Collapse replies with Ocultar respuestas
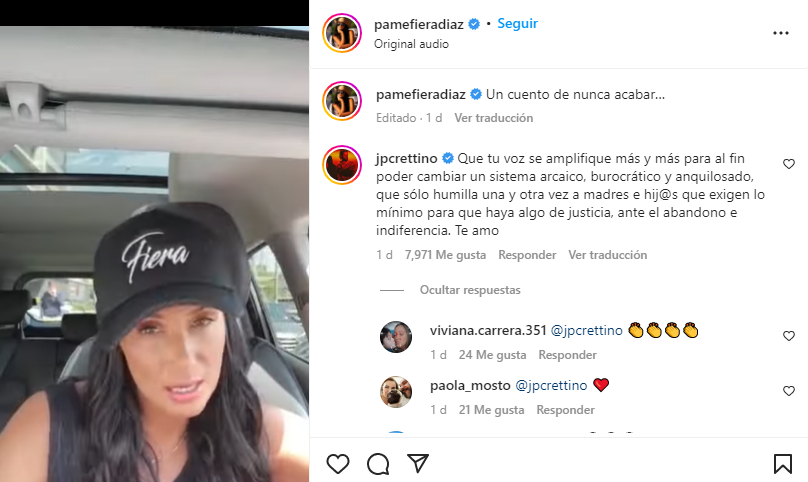808x482 pixels. [x=470, y=290]
